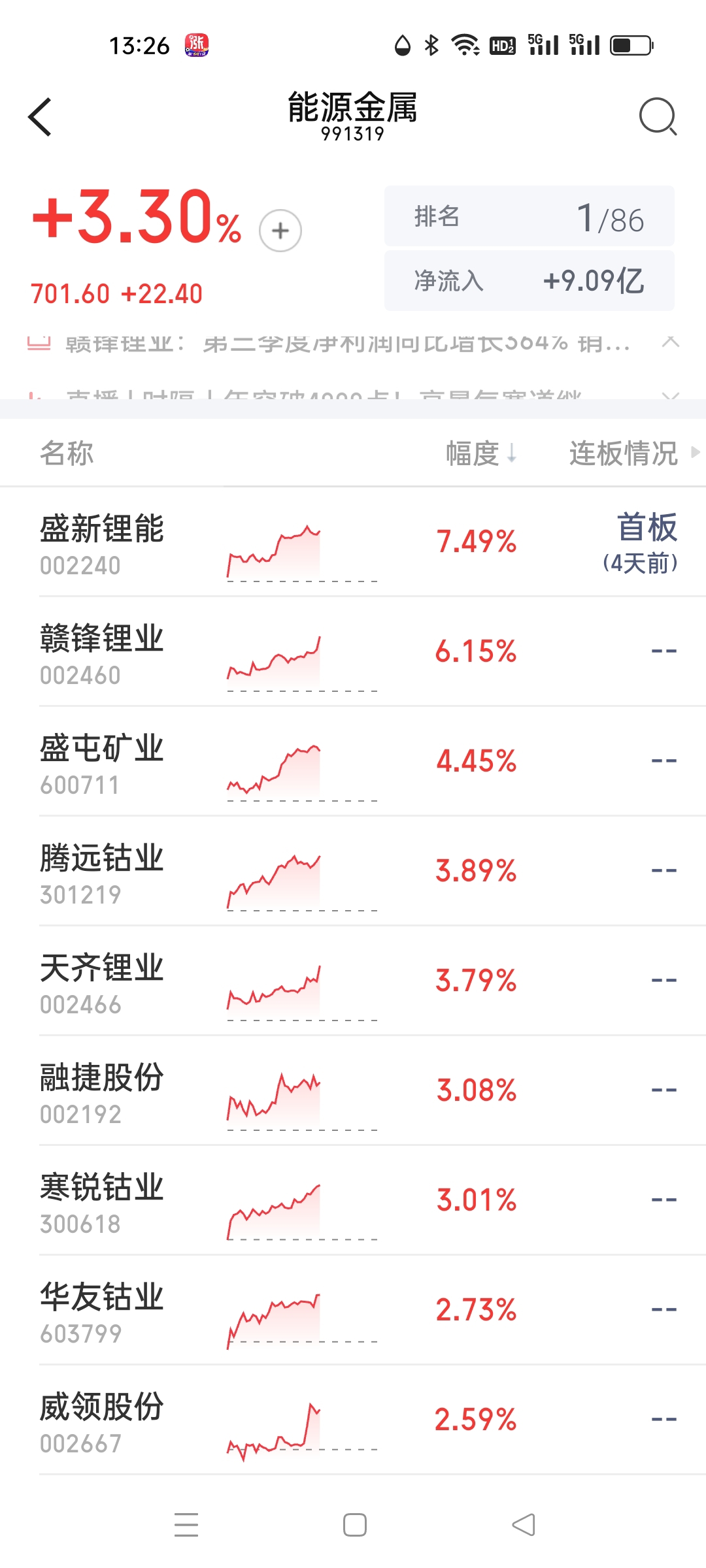
Task: Open the 赣锋锂业 news headline
Action: coord(346,342)
